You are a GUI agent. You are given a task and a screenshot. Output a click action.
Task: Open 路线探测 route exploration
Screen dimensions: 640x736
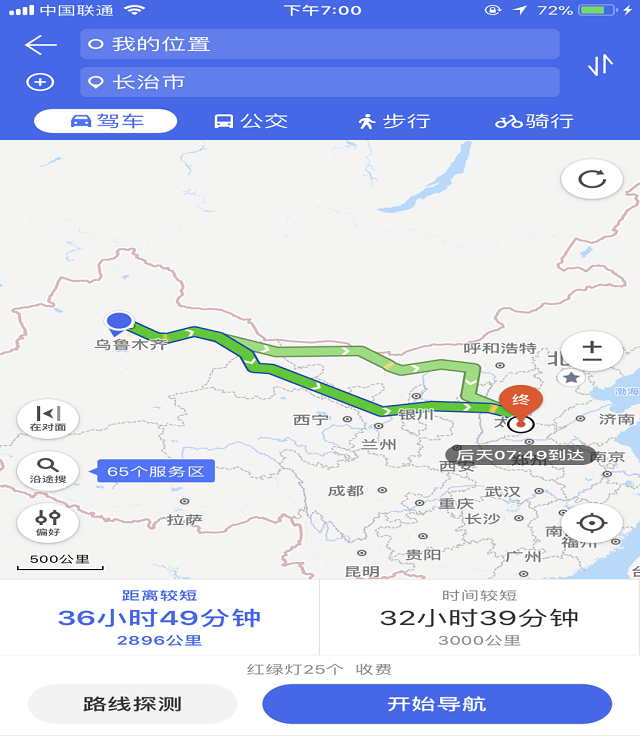(x=132, y=704)
